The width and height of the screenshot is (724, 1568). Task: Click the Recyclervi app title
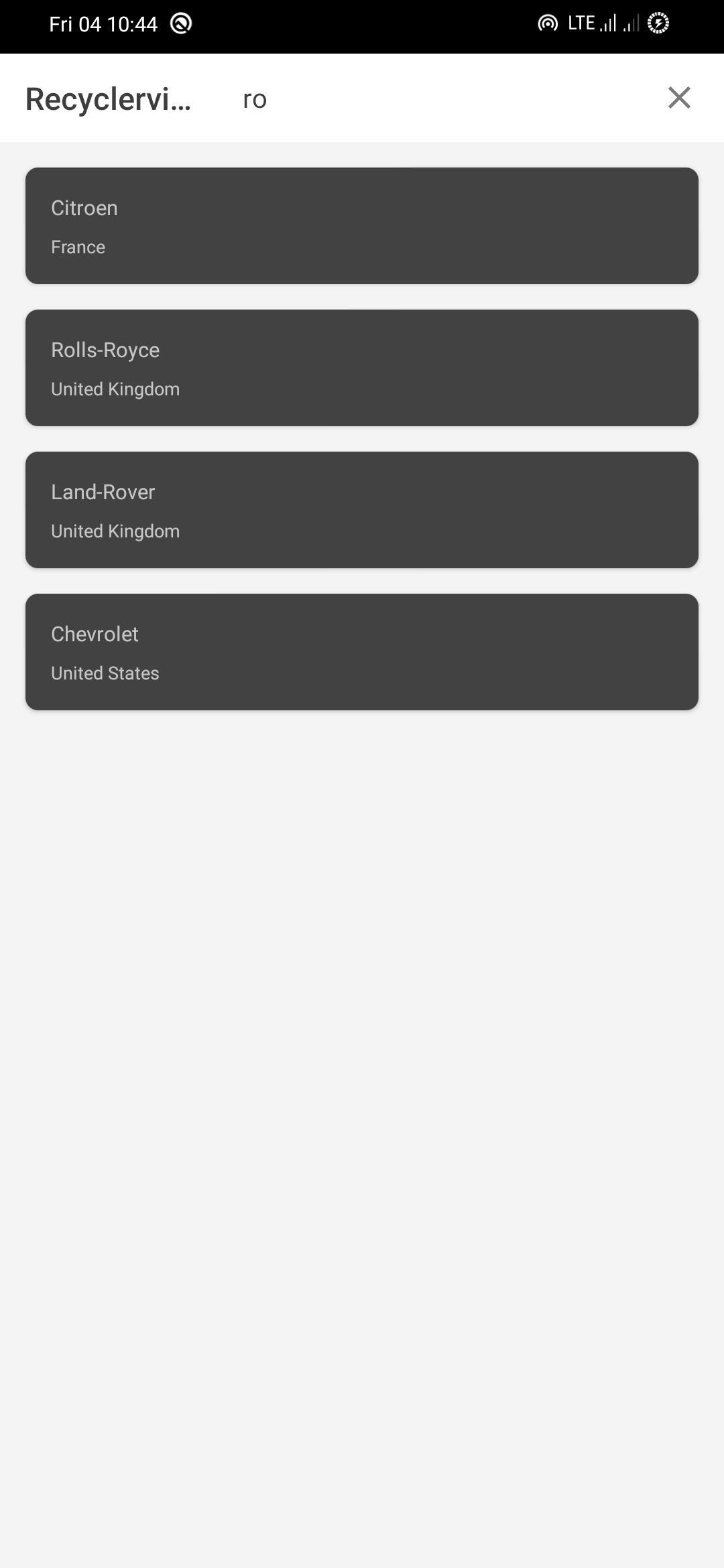107,99
